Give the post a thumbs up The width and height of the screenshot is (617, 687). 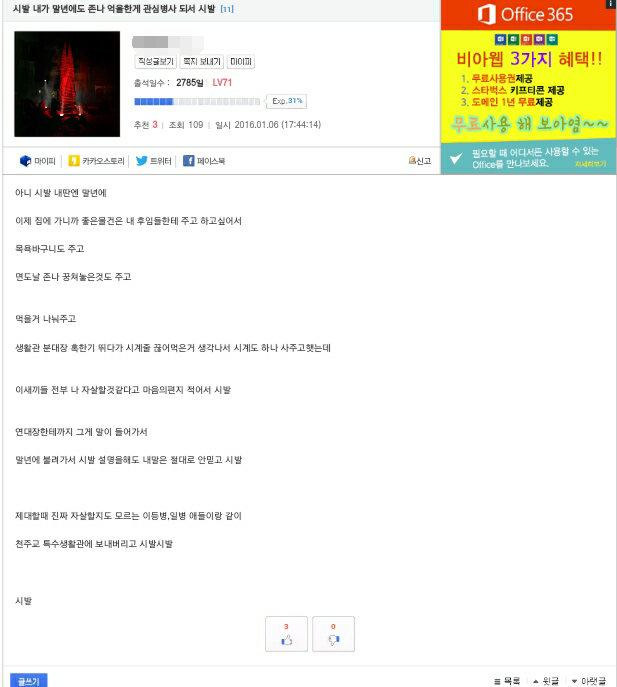point(287,634)
